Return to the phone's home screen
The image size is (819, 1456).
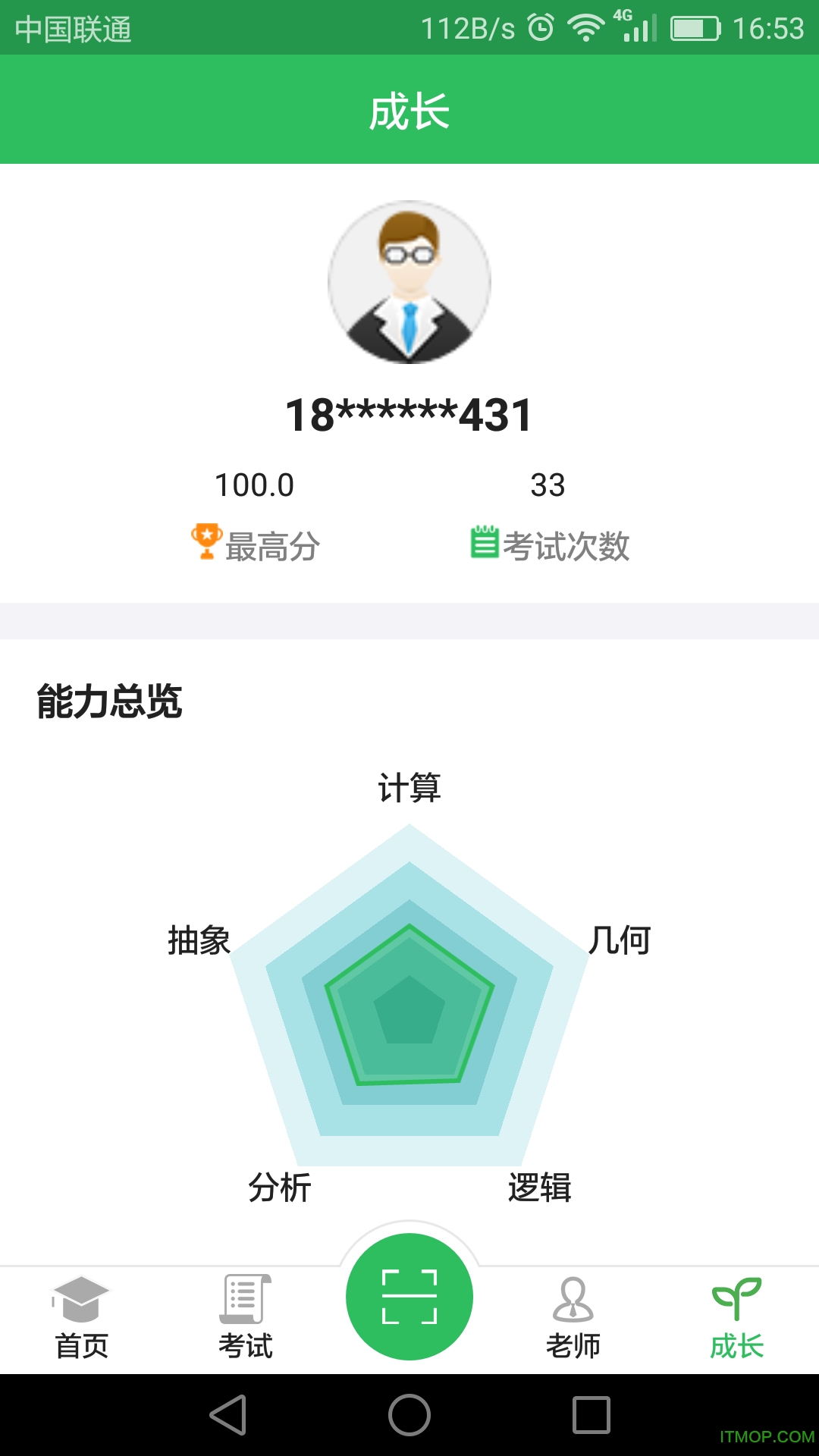[x=409, y=1415]
